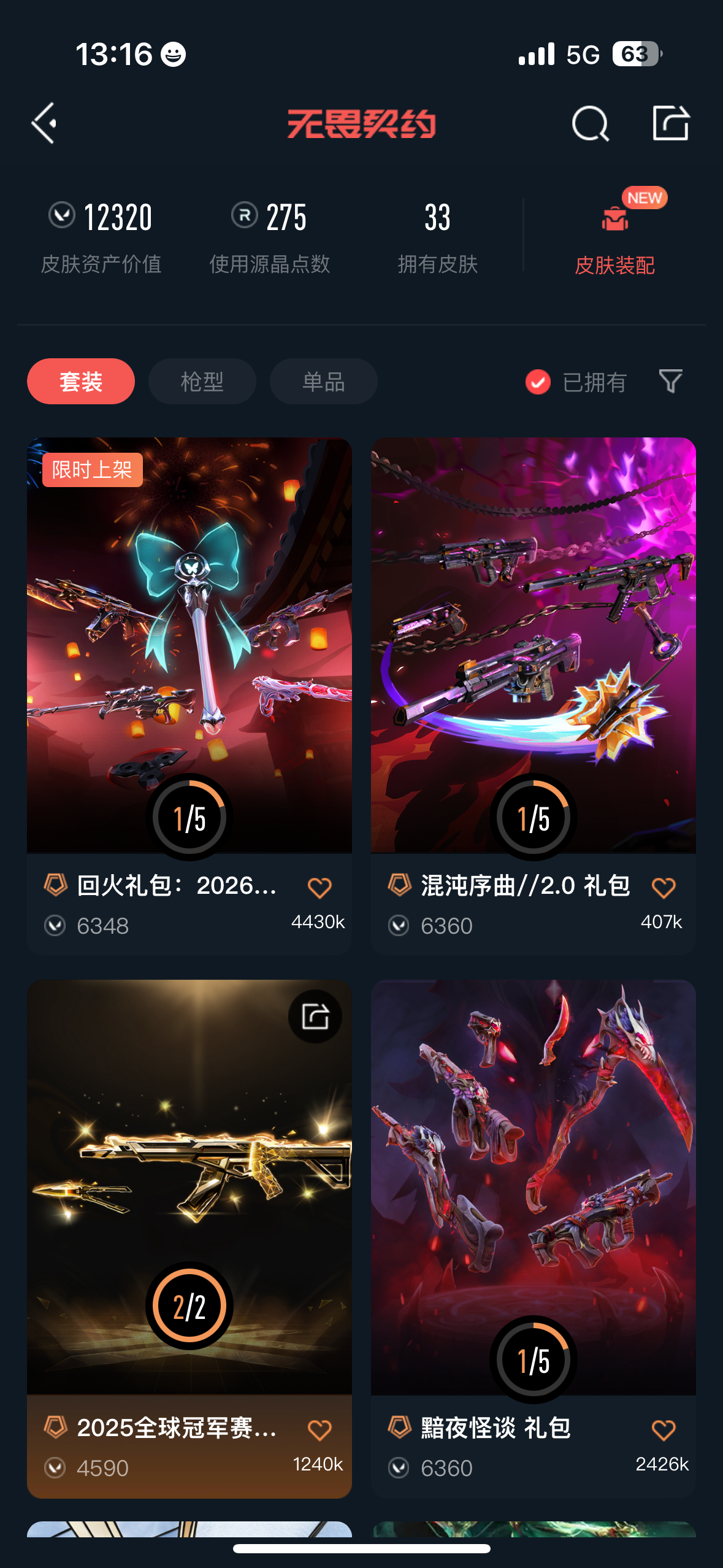Open 皮肤装配 skin loadout

point(614,235)
